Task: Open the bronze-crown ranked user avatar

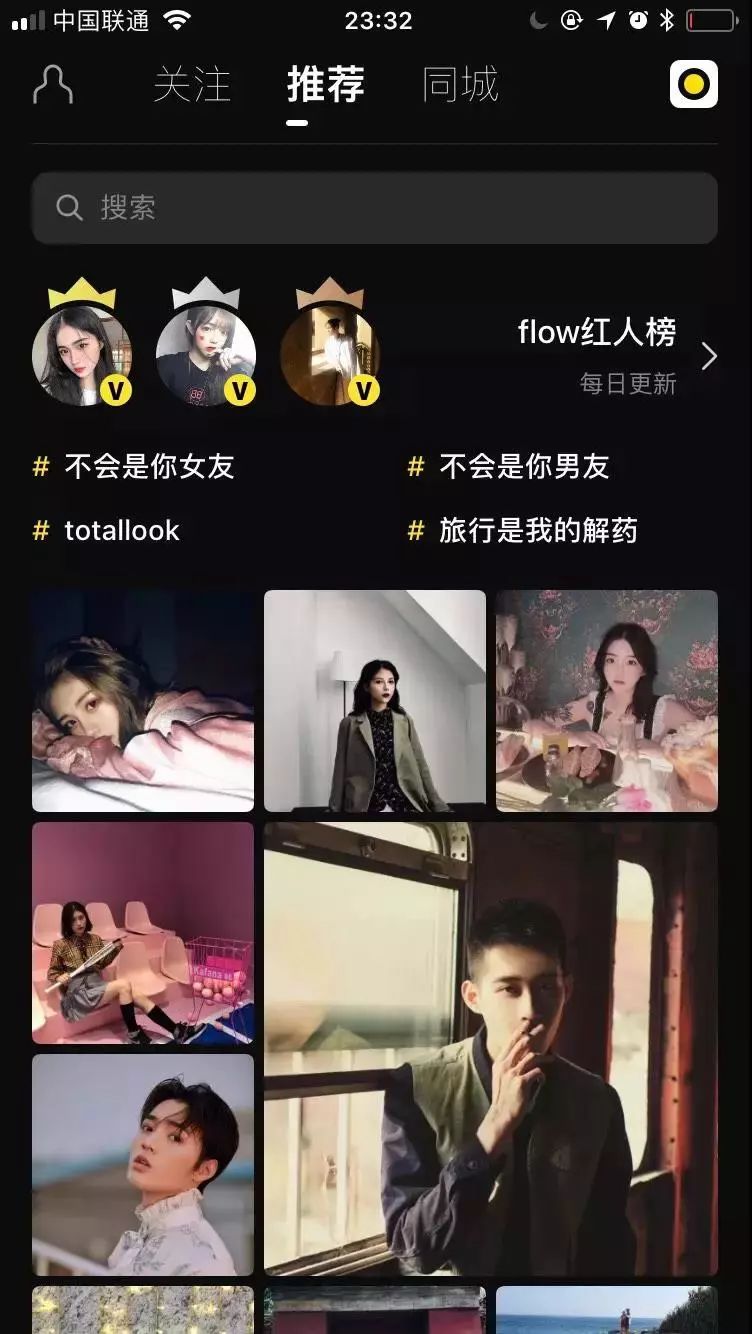Action: pos(330,355)
